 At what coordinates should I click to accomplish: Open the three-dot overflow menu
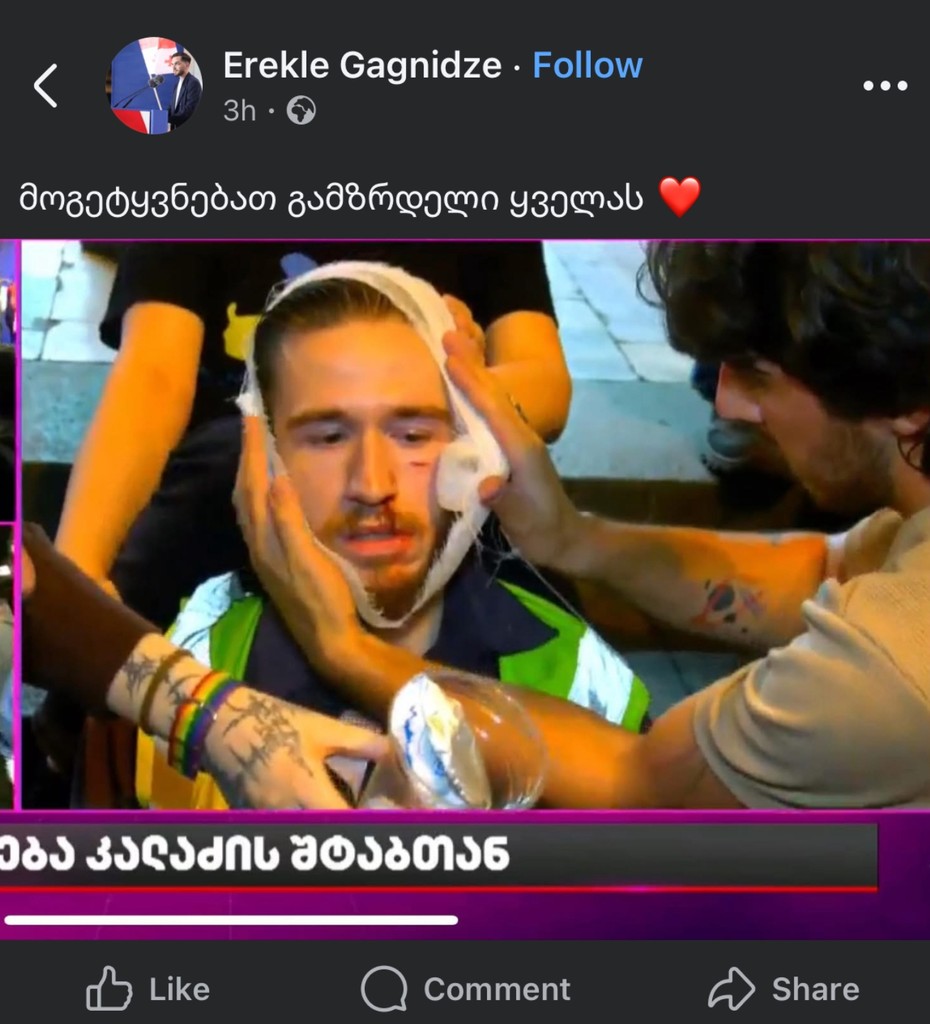(884, 86)
